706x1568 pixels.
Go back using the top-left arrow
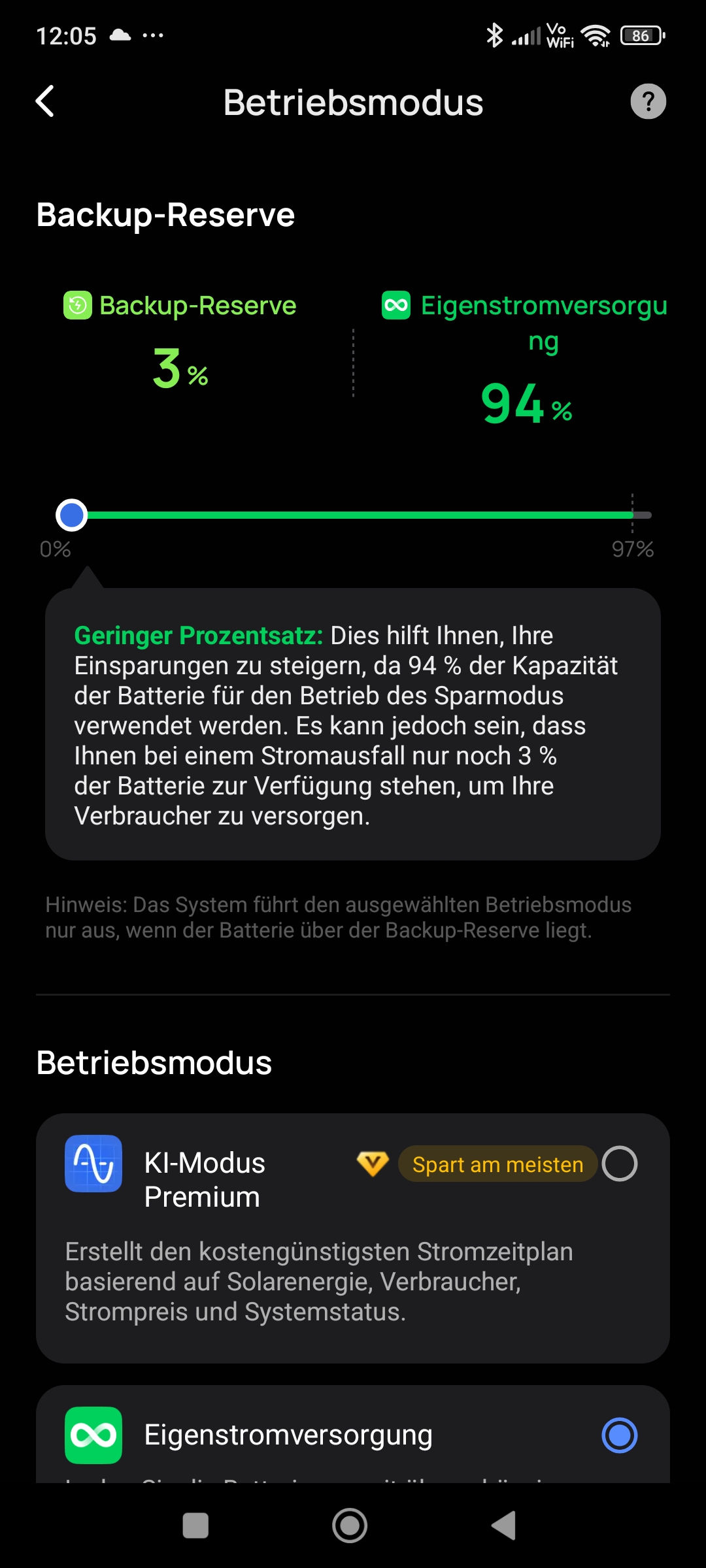pos(44,102)
